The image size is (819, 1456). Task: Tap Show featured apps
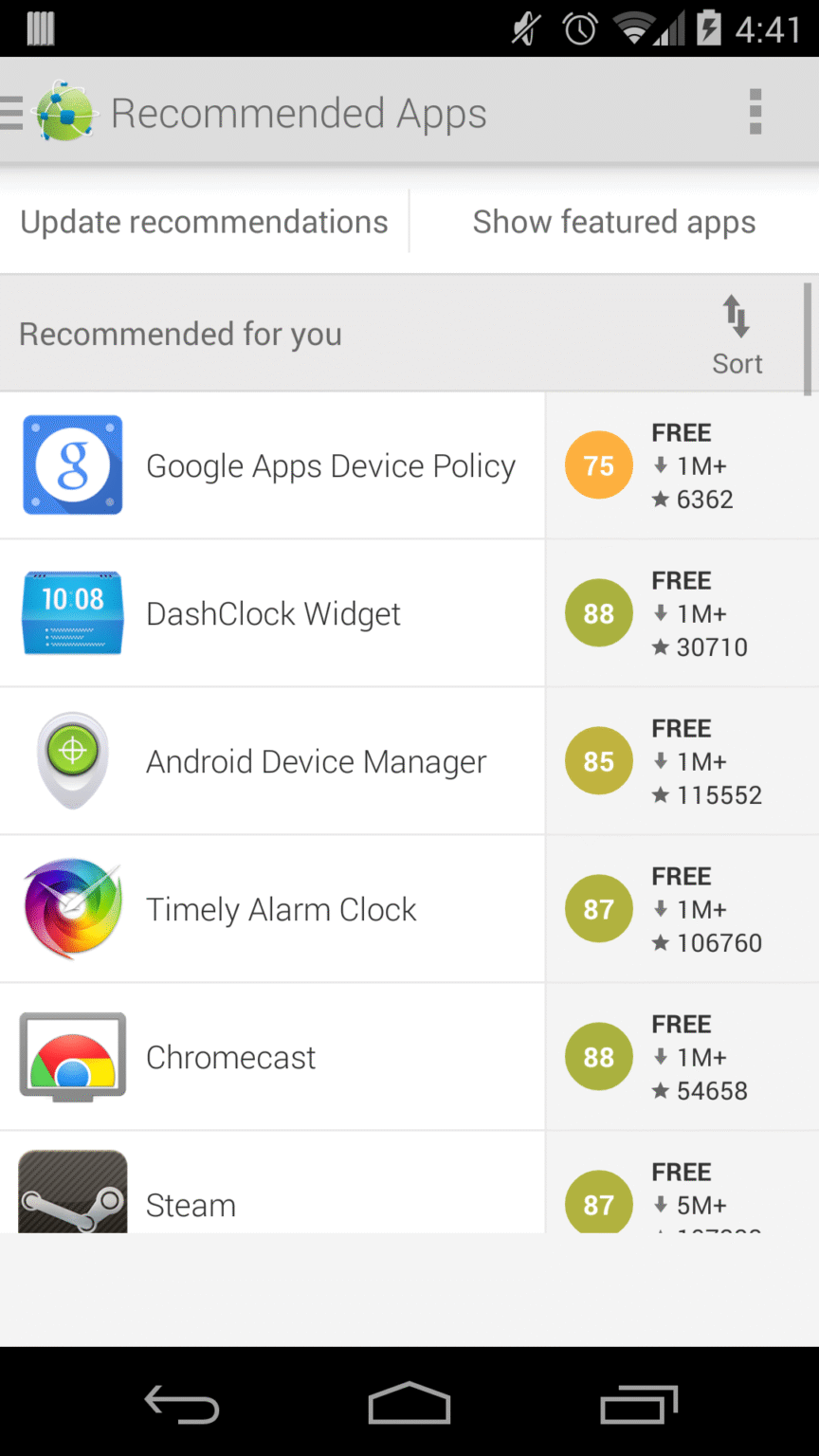click(614, 221)
